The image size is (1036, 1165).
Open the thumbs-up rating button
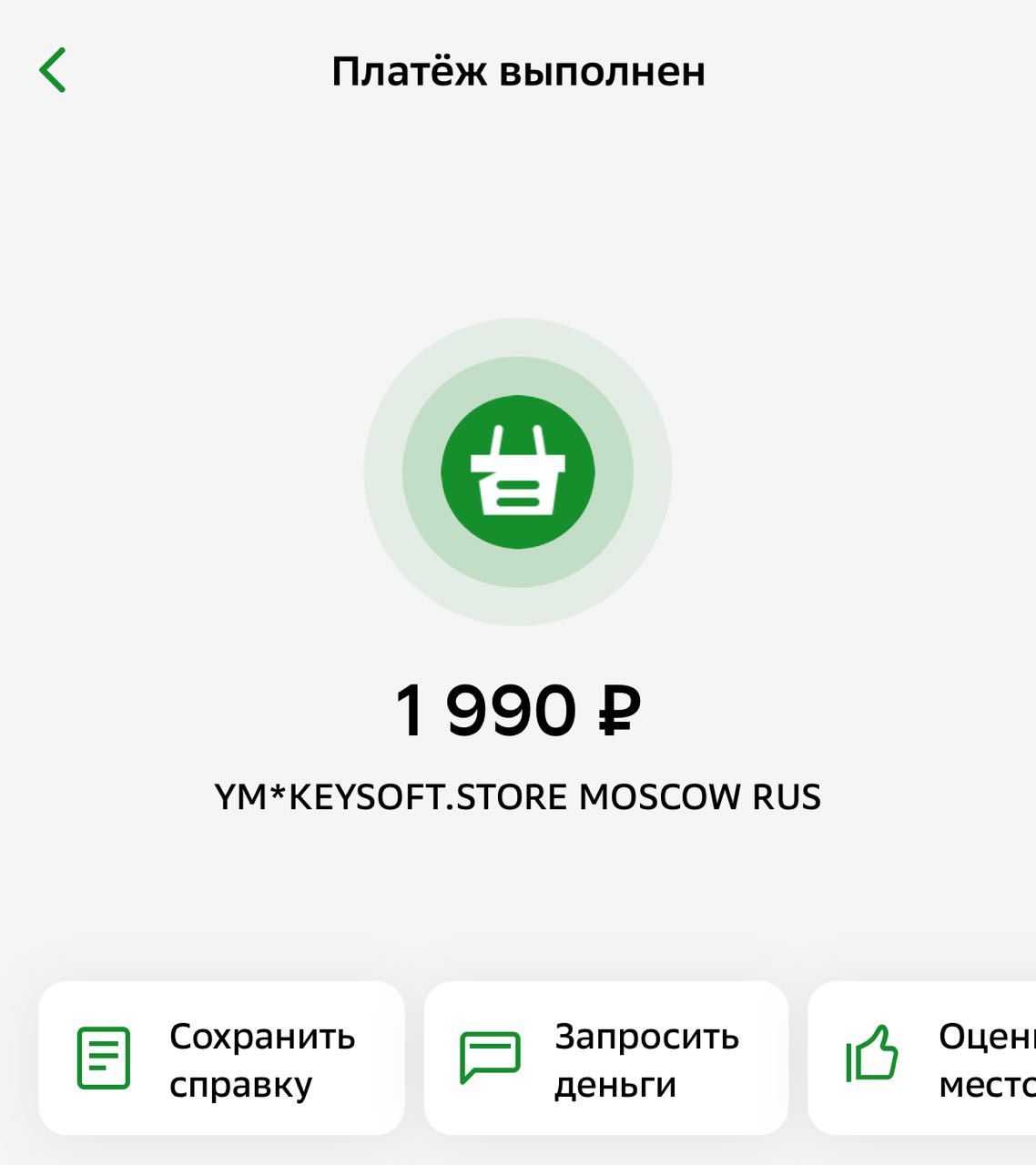click(921, 1059)
